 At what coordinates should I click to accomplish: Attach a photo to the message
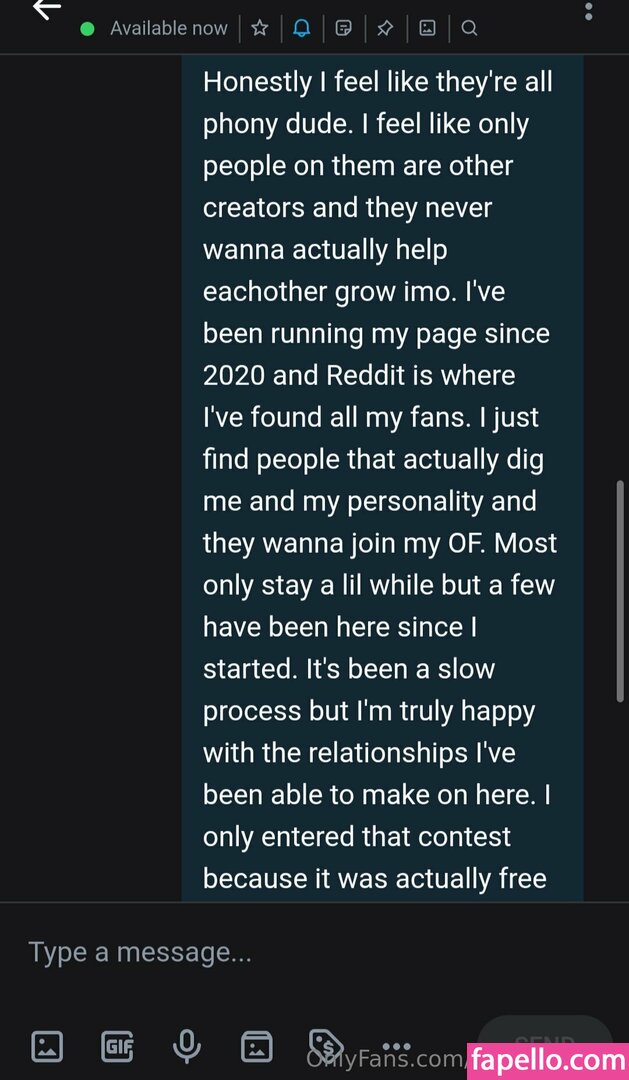coord(47,1046)
